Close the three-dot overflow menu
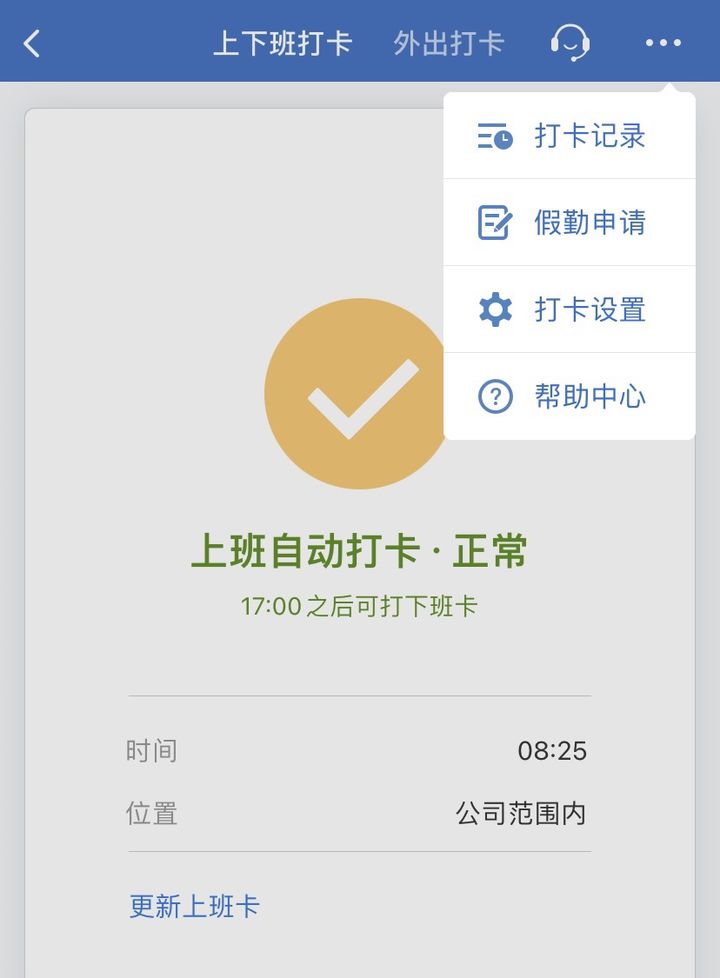720x978 pixels. (663, 43)
